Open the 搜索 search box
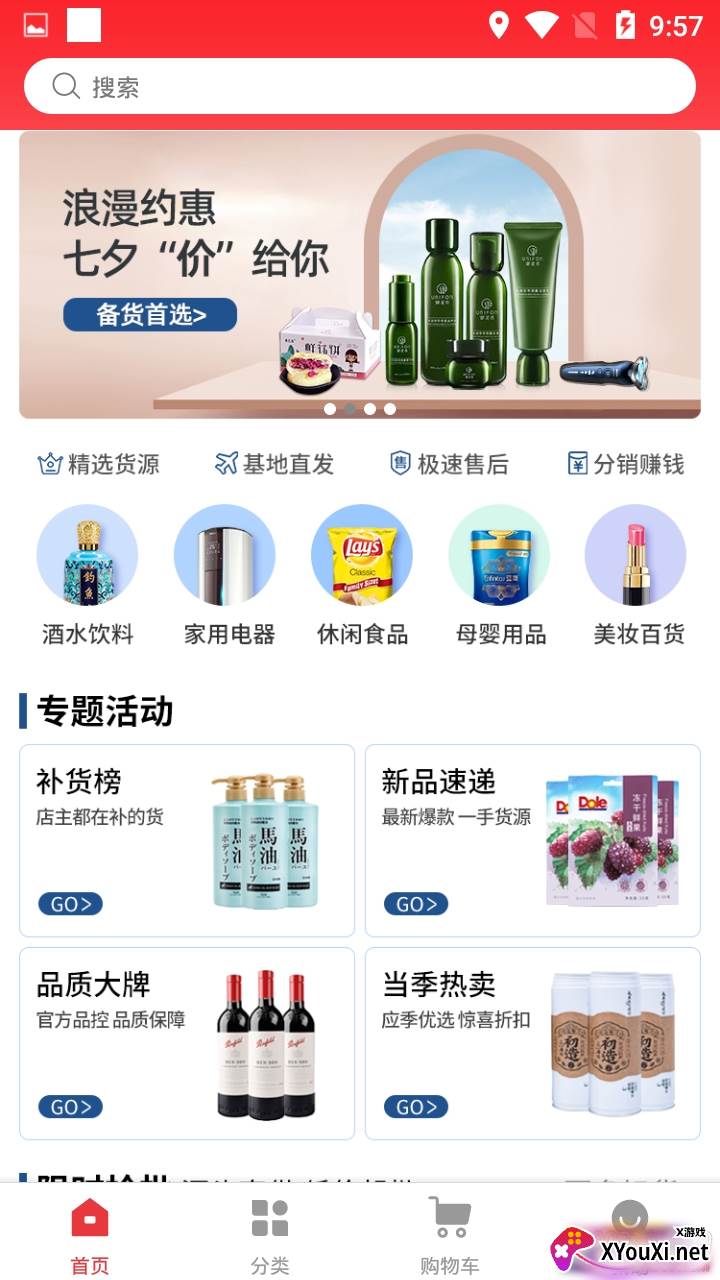This screenshot has height=1280, width=720. point(360,87)
